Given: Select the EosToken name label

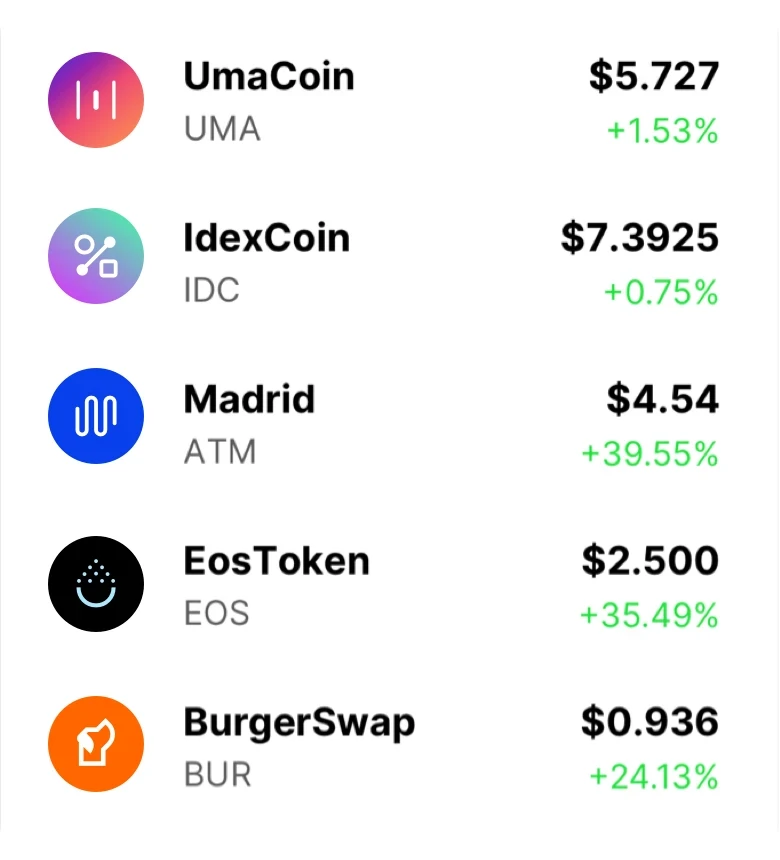Looking at the screenshot, I should (x=277, y=561).
